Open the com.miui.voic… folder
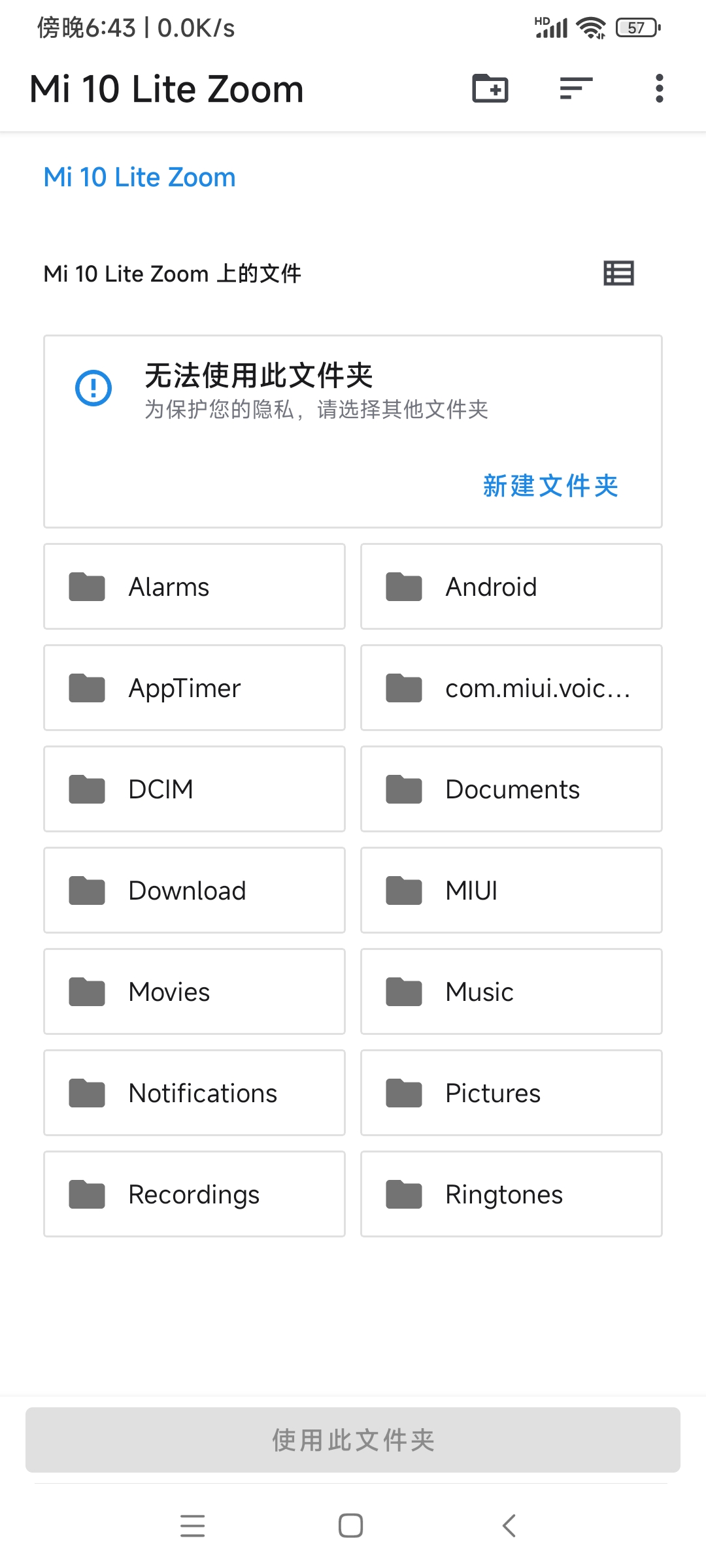This screenshot has width=706, height=1568. point(511,688)
